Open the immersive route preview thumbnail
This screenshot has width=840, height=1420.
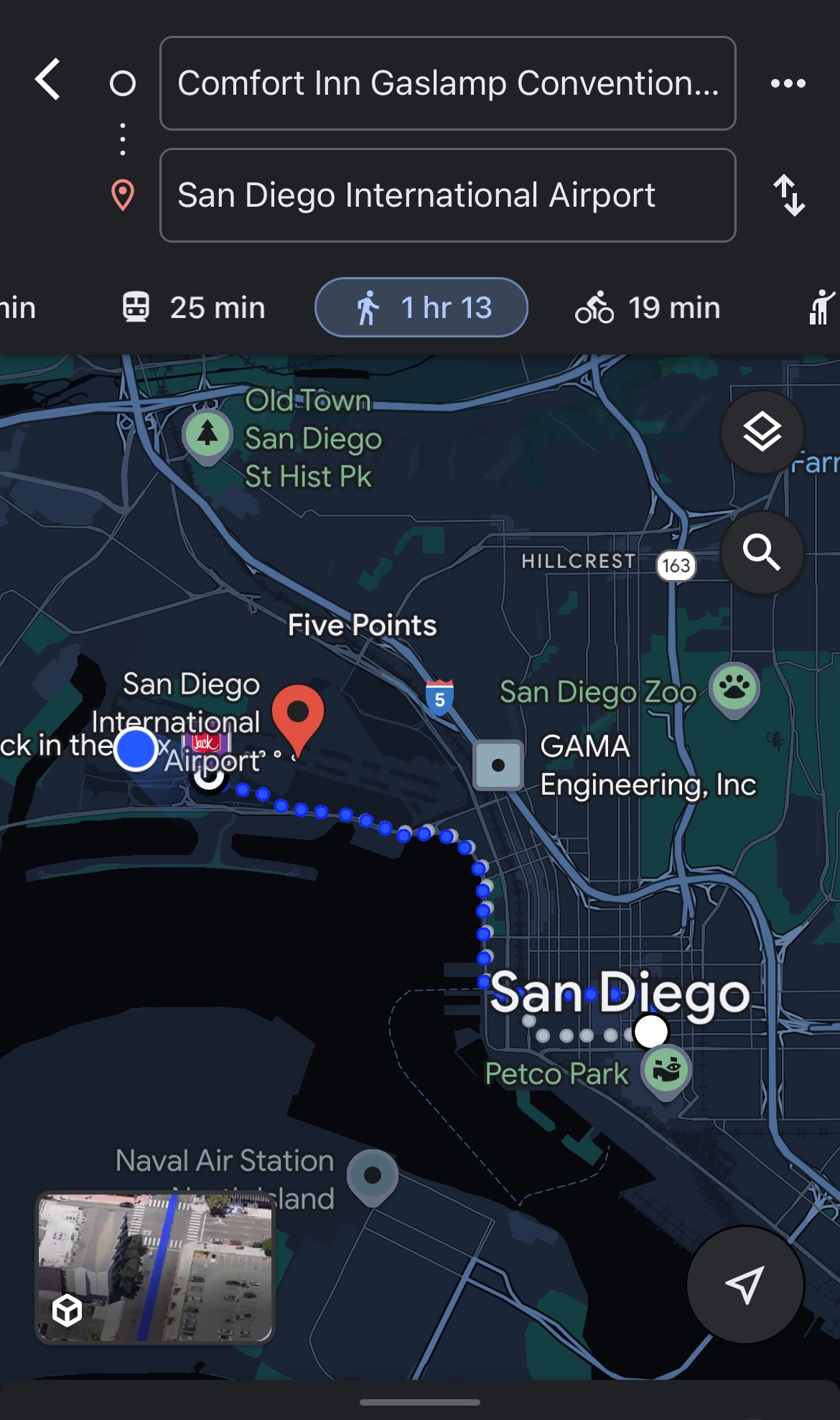pos(155,1268)
